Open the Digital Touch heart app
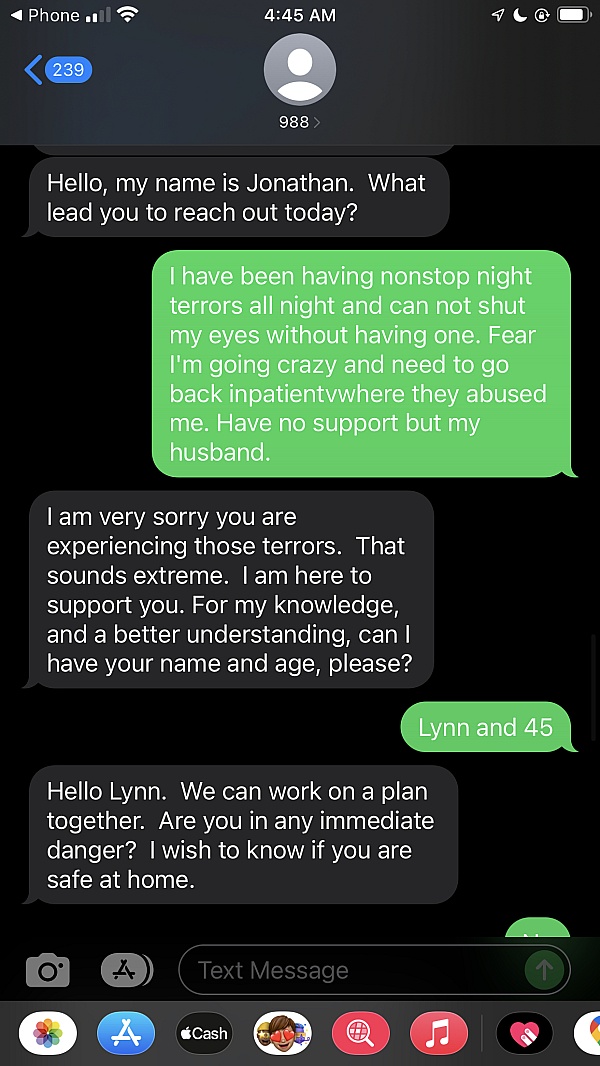 pos(525,1033)
